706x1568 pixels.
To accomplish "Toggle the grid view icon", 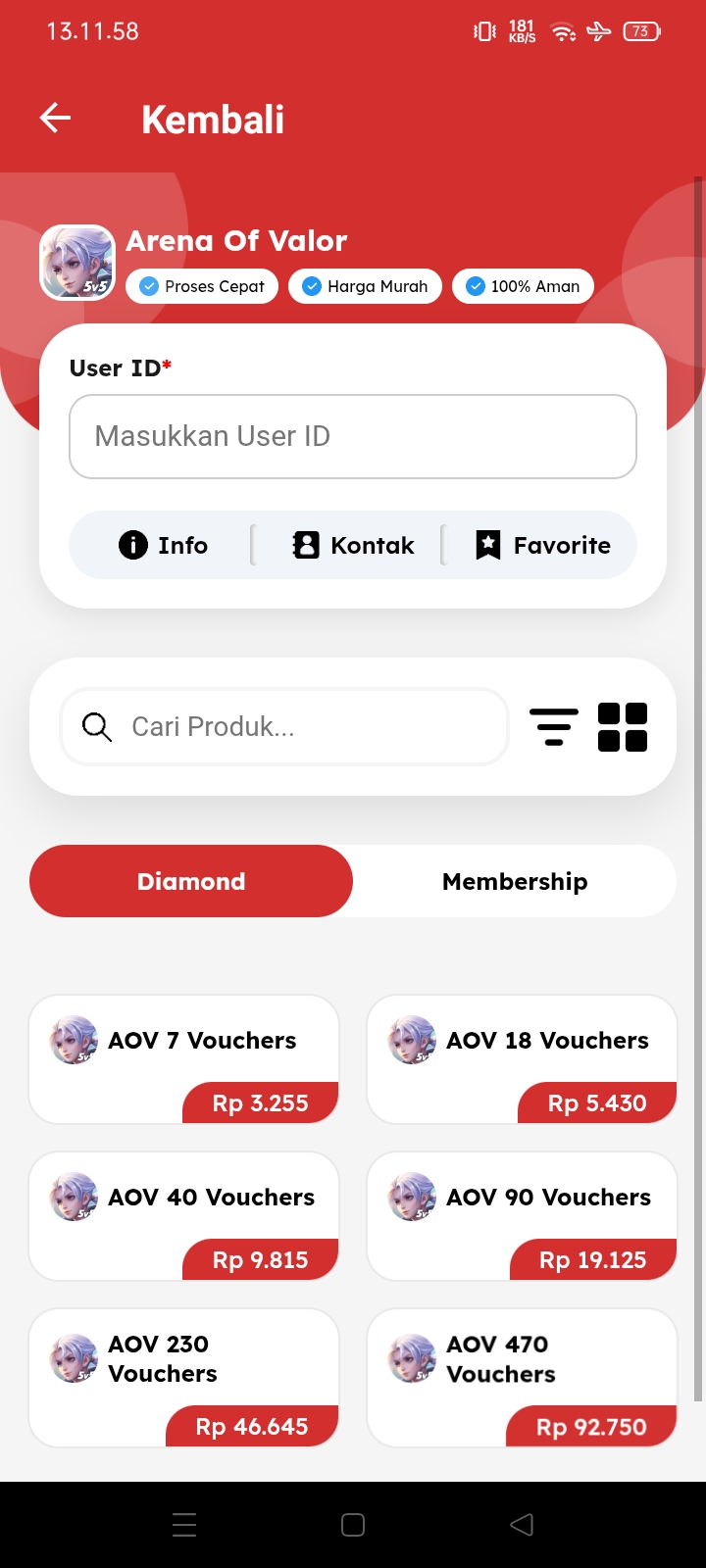I will coord(623,727).
